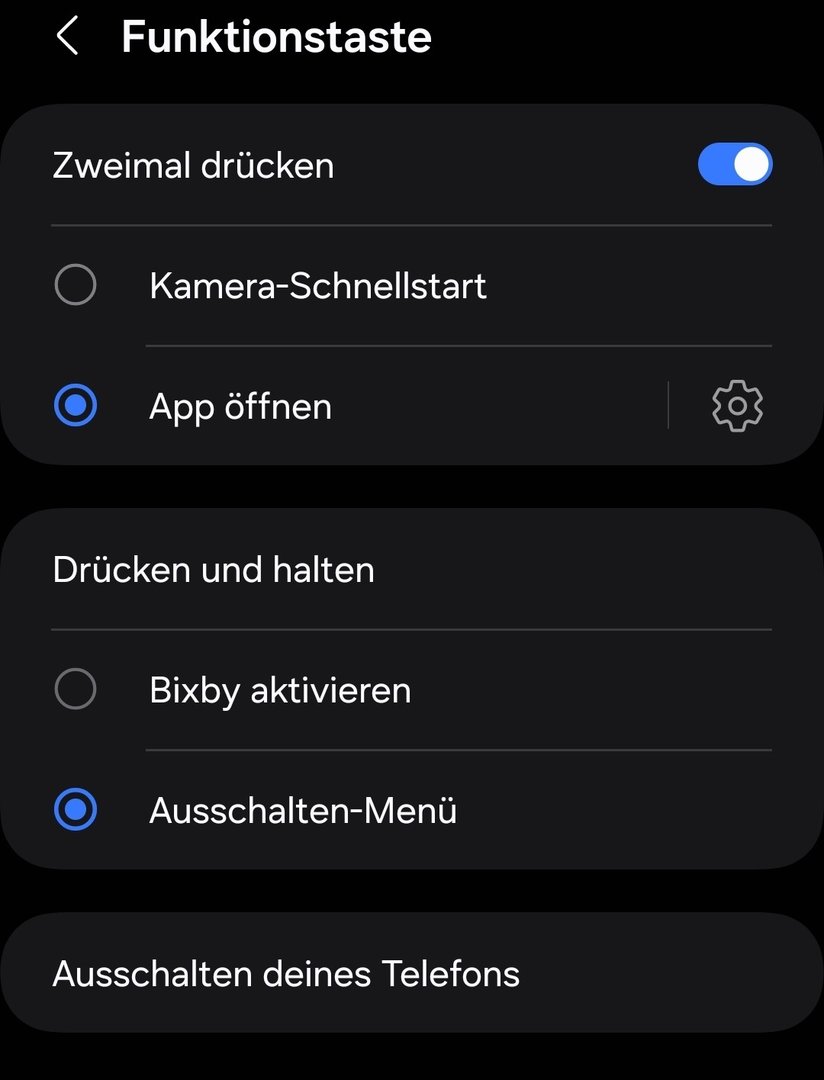Select Bixby aktivieren option

click(x=76, y=690)
